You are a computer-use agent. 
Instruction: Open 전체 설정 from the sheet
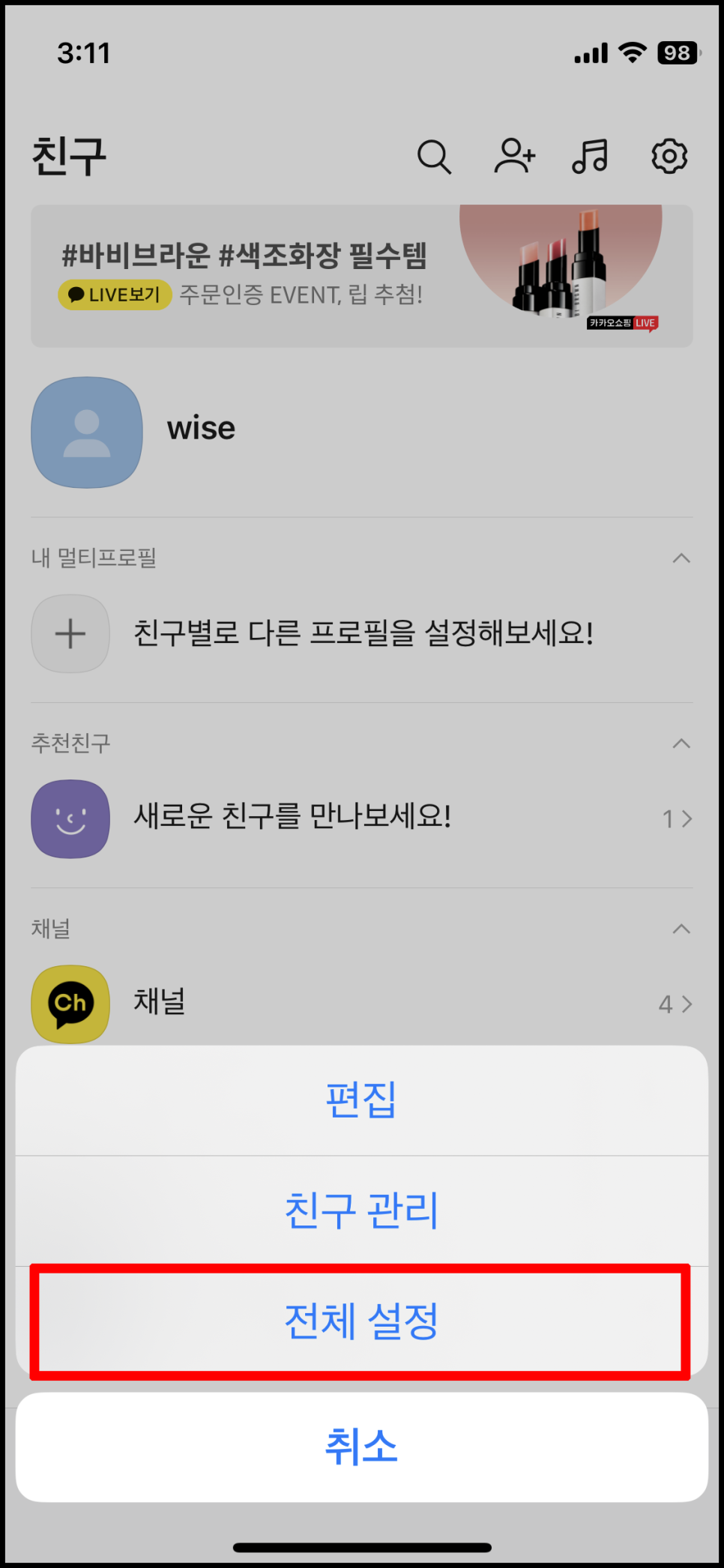[361, 1321]
